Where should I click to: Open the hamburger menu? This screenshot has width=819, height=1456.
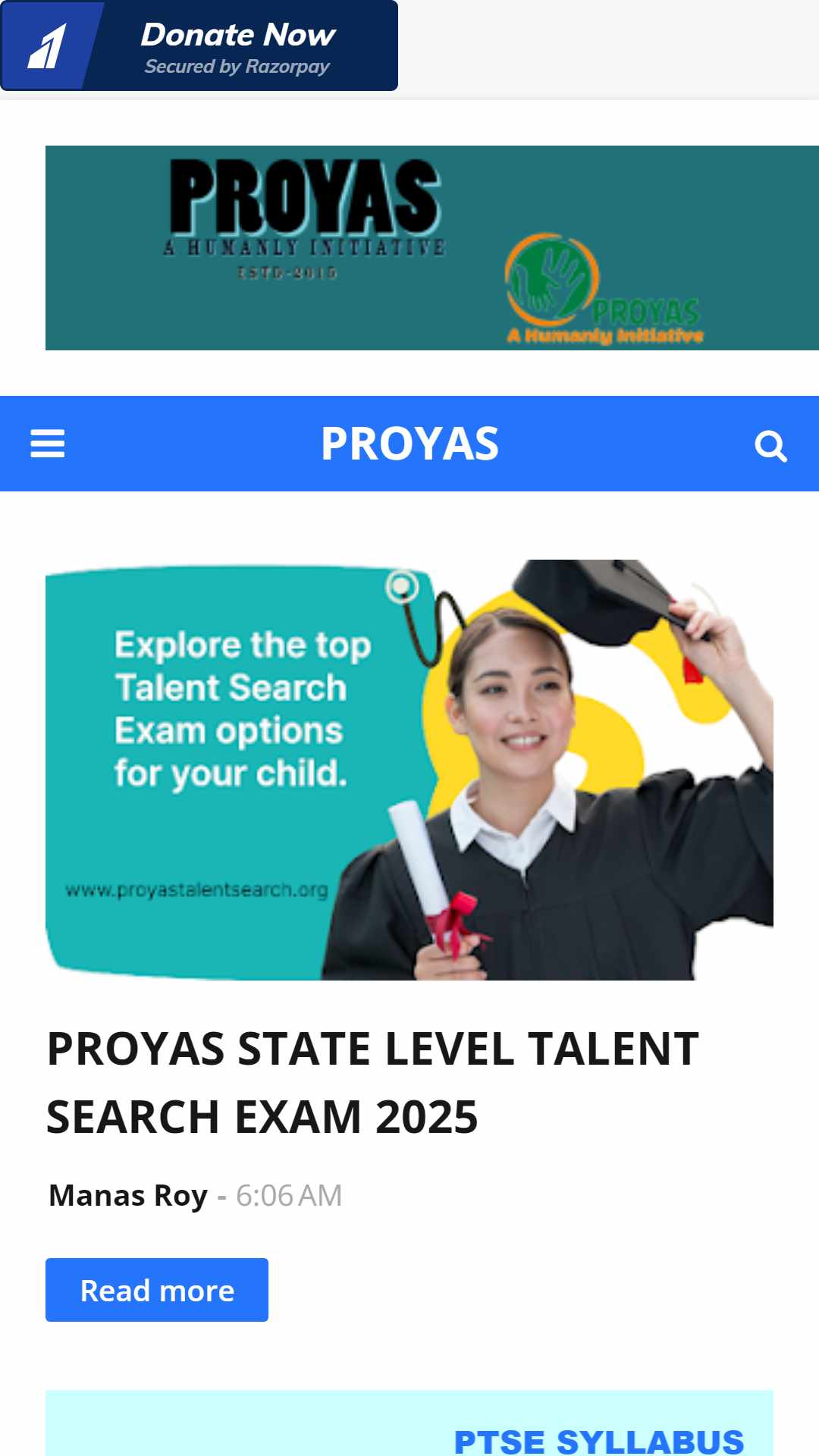tap(47, 444)
